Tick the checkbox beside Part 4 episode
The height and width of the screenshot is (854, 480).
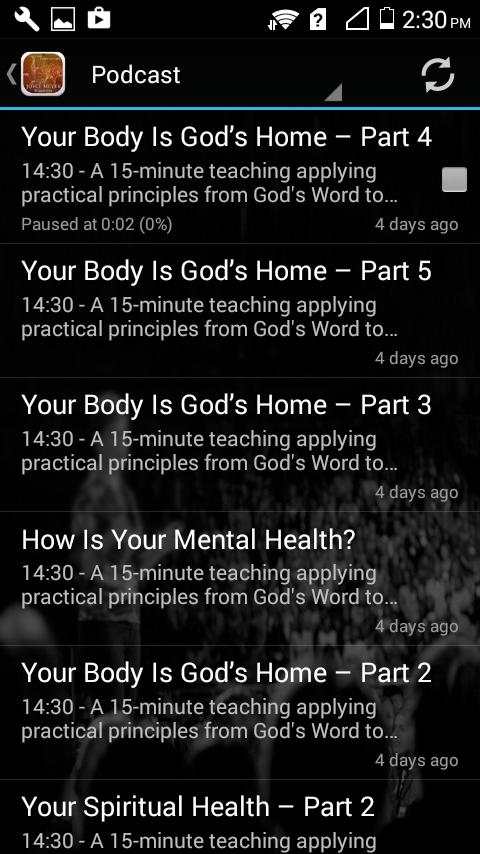coord(454,180)
